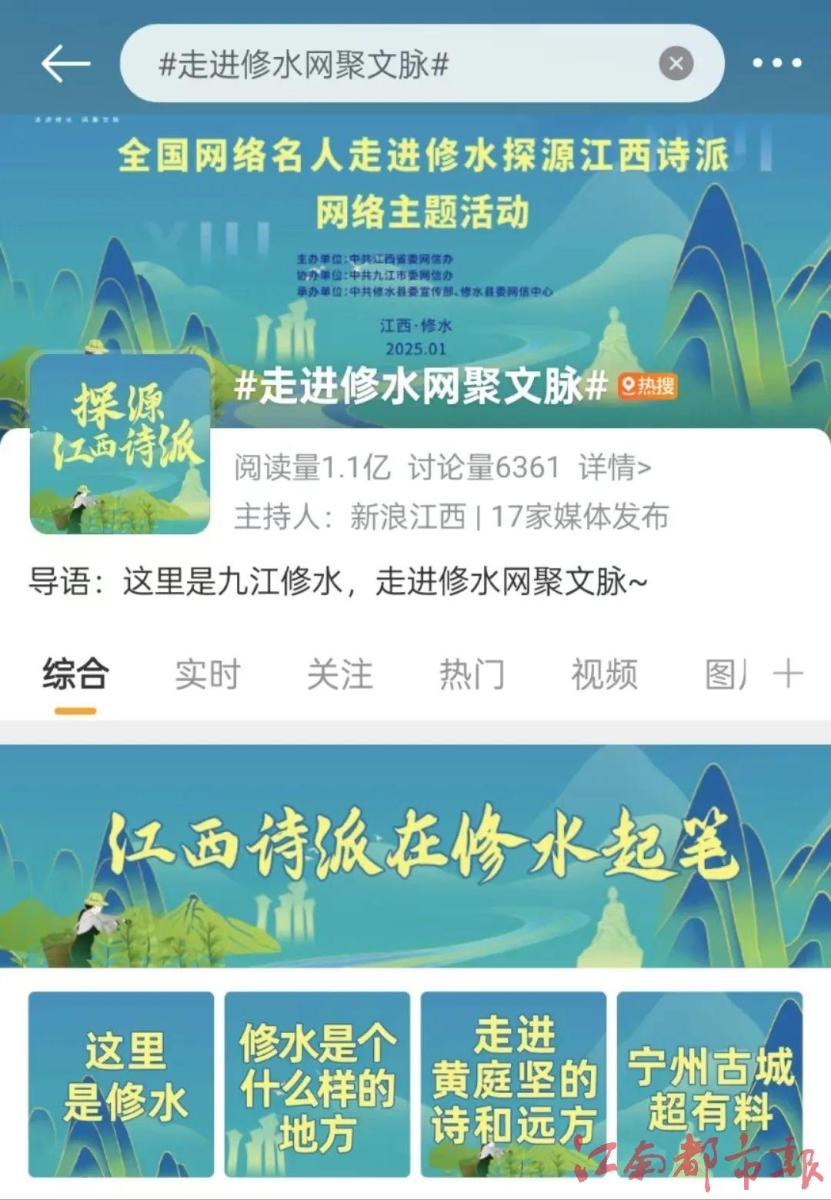Open 修水是个什么样的地方 tile
The width and height of the screenshot is (831, 1200).
[x=317, y=1084]
